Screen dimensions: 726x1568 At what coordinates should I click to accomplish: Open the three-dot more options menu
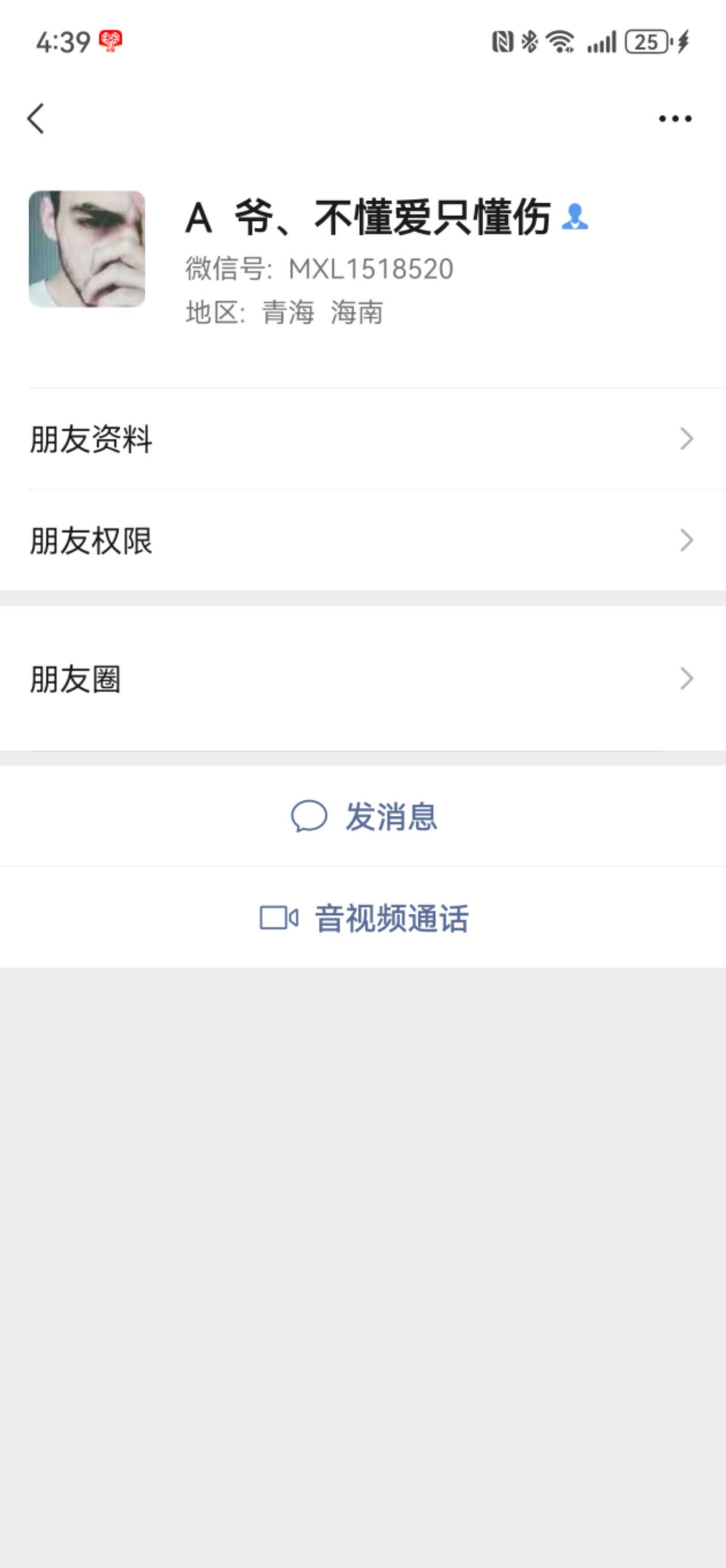click(675, 118)
